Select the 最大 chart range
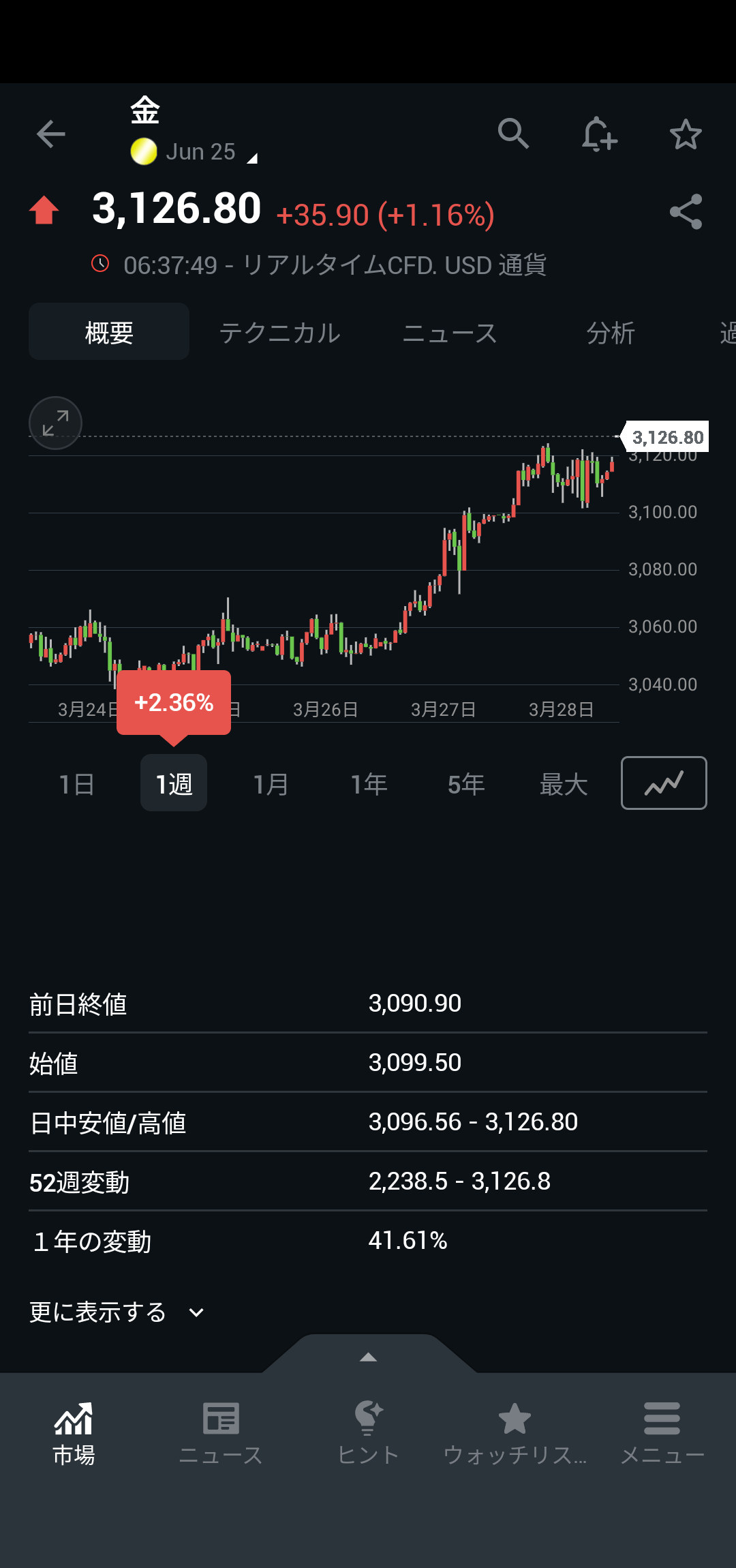This screenshot has width=736, height=1568. 564,784
